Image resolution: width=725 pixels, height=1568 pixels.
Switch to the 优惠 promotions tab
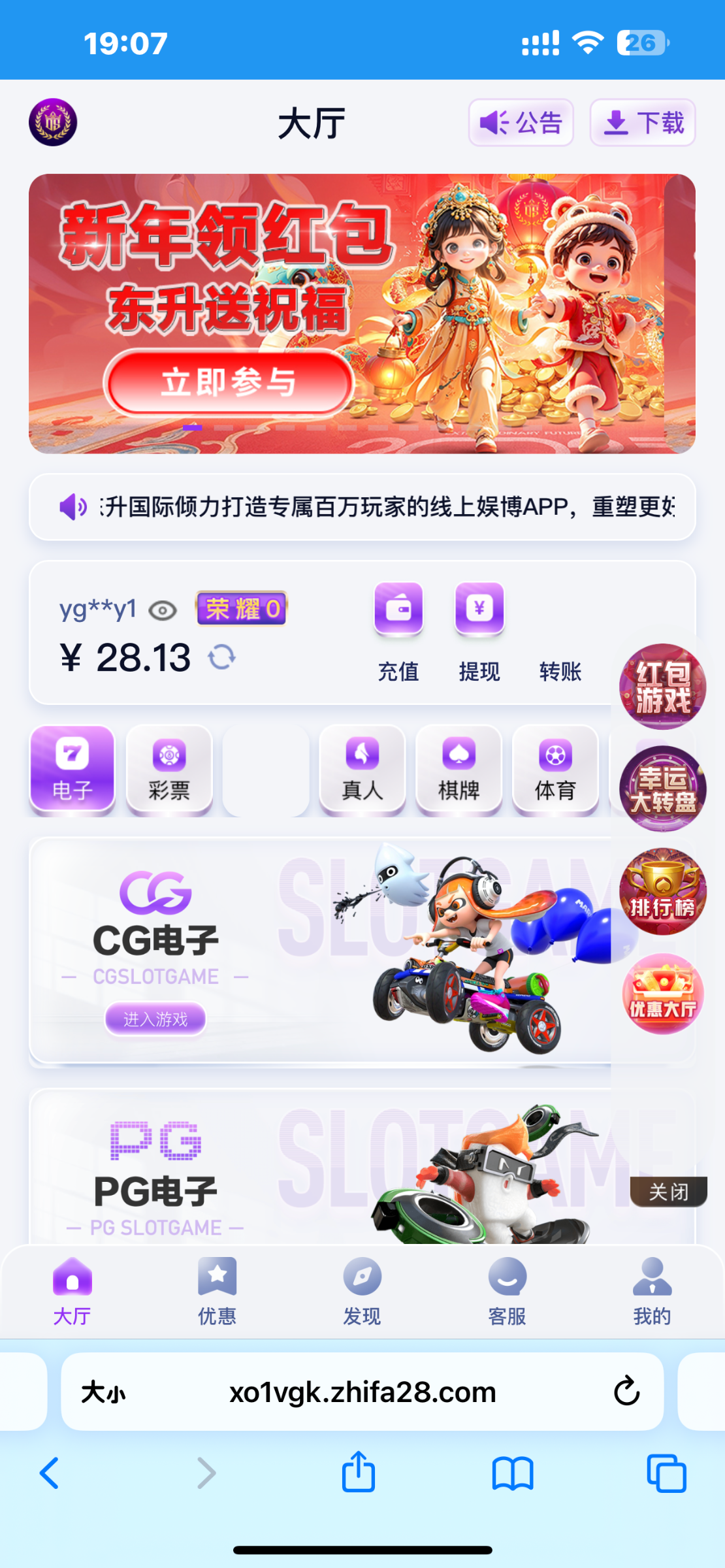(217, 1290)
